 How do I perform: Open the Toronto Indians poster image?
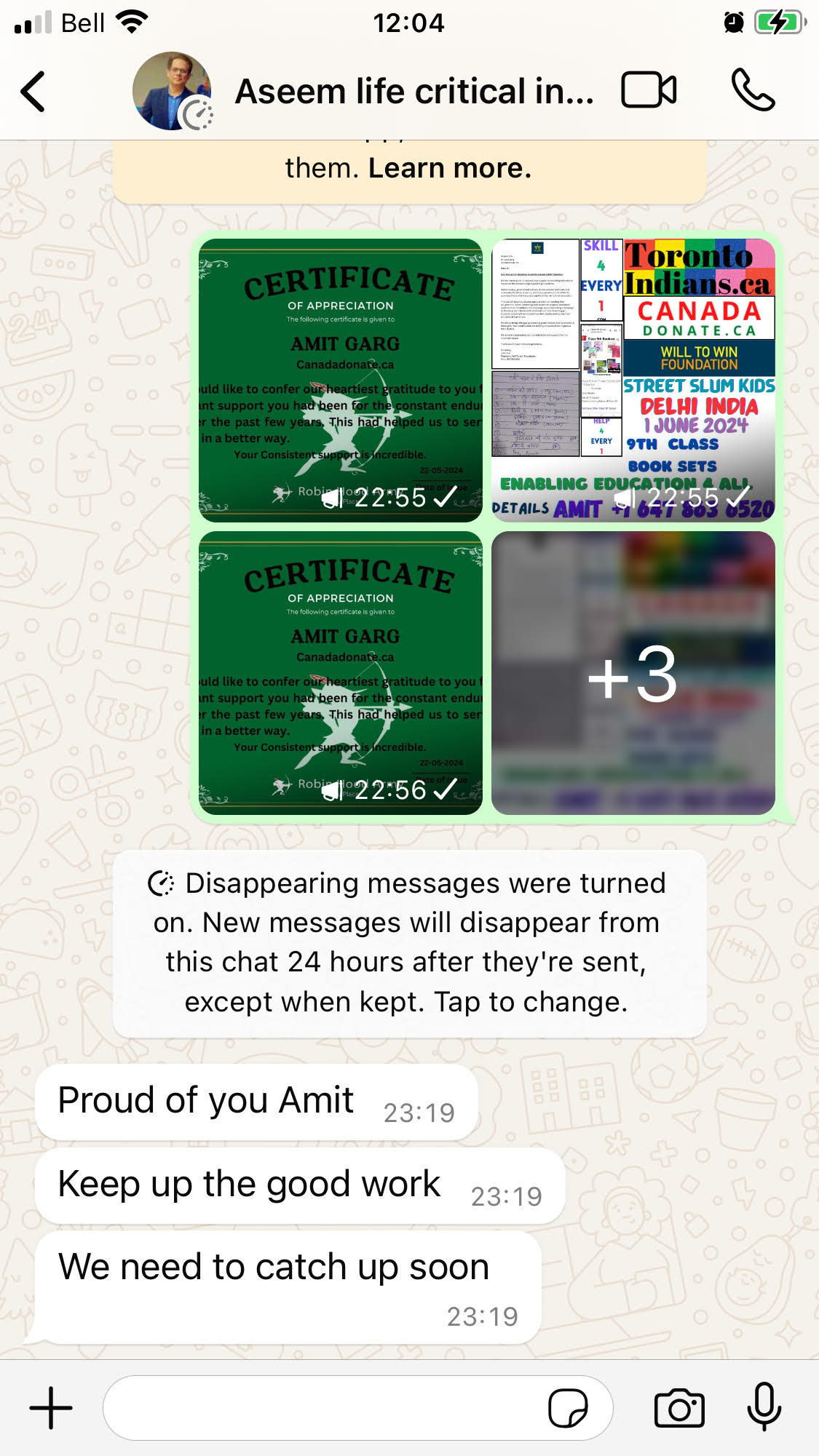tap(633, 380)
